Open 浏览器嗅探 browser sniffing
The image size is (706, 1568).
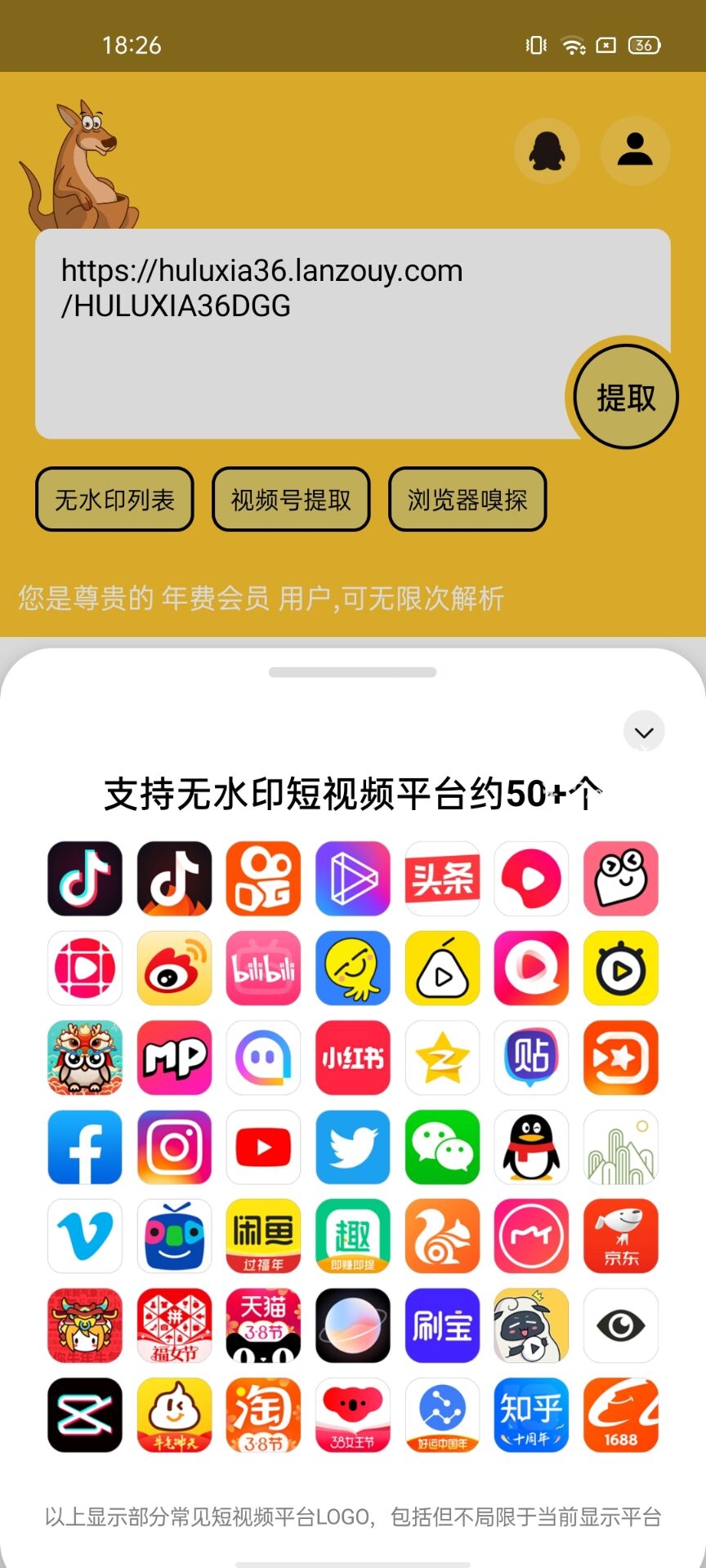tap(467, 500)
